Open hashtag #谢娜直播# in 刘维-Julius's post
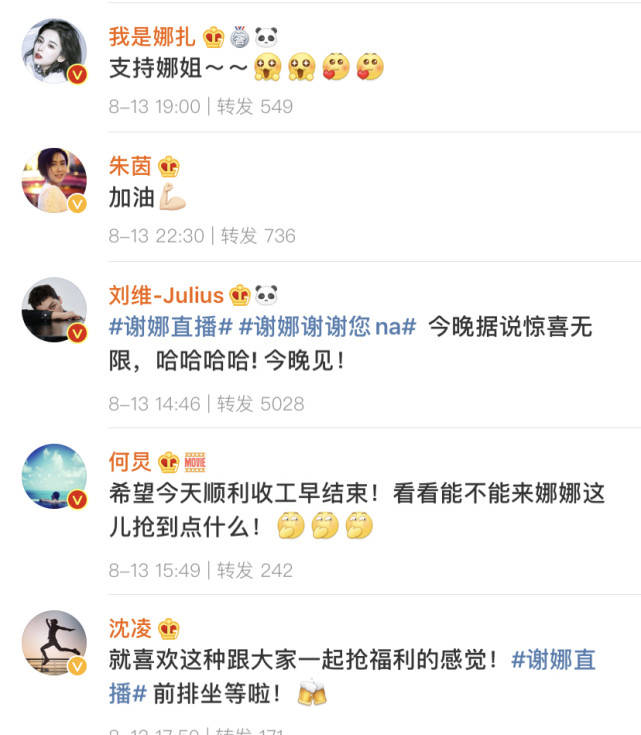This screenshot has width=641, height=735. [x=170, y=327]
